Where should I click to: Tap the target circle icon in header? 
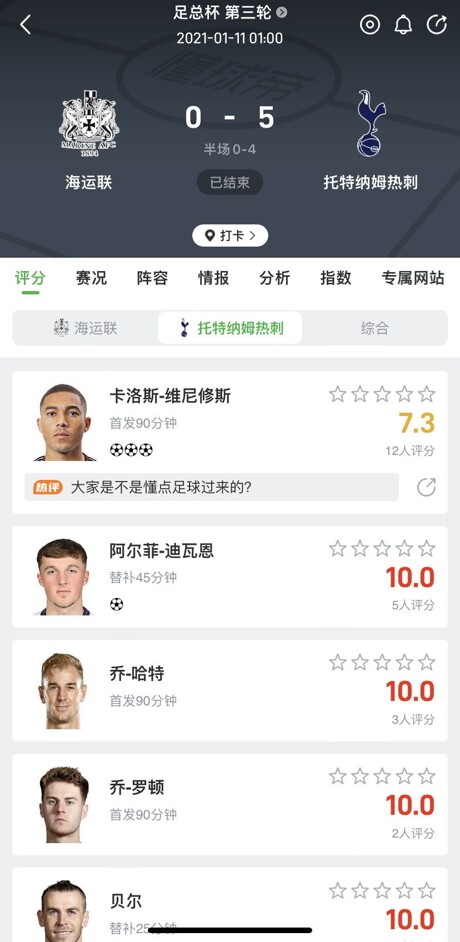coord(370,25)
